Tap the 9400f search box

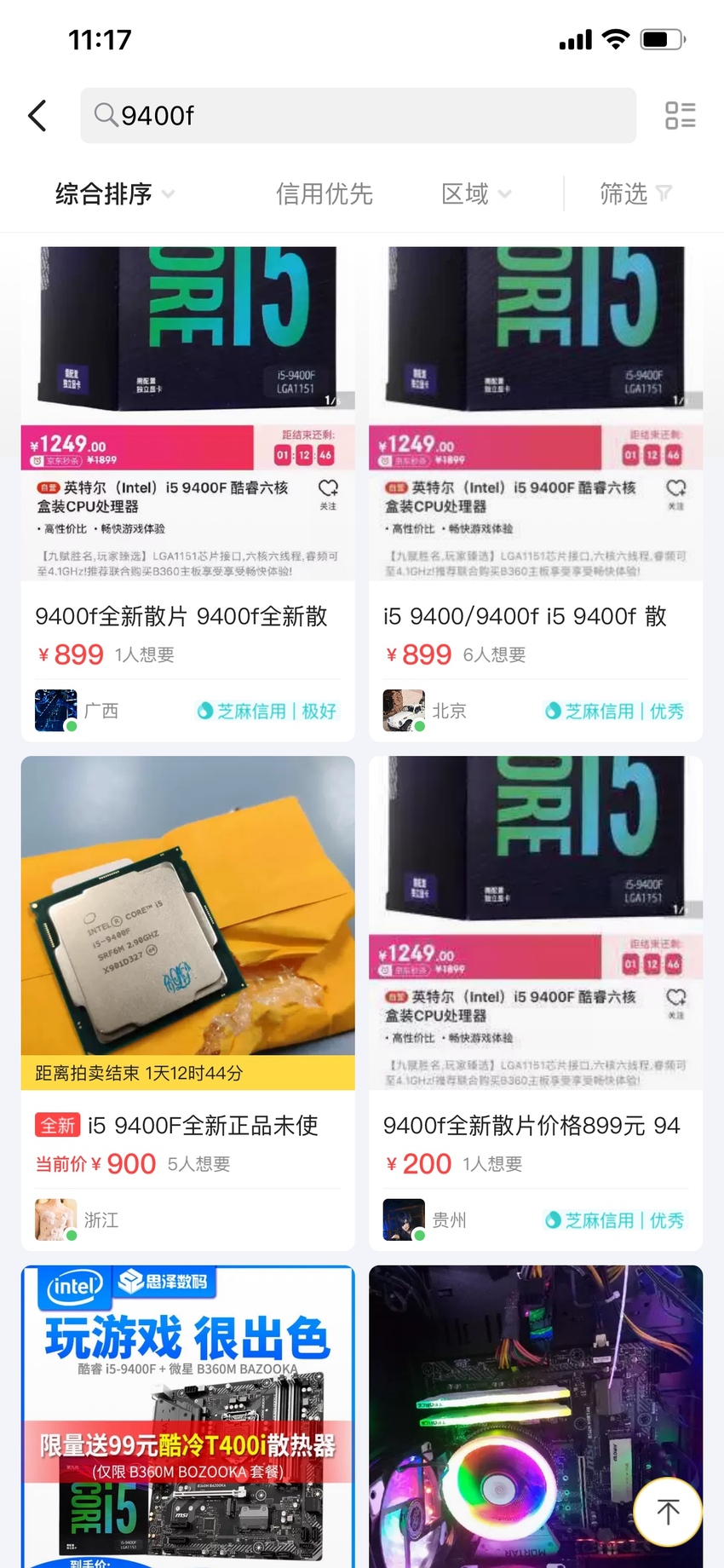(358, 115)
